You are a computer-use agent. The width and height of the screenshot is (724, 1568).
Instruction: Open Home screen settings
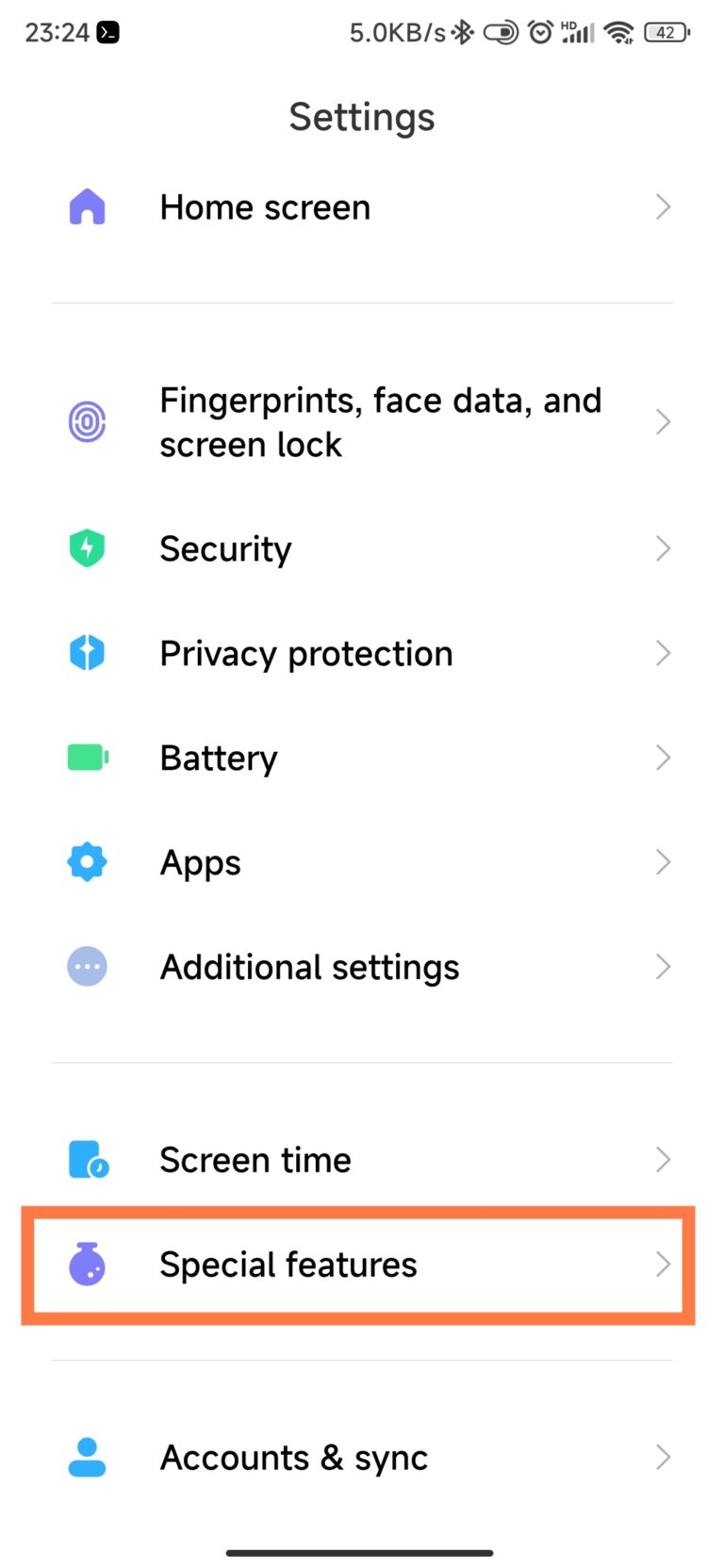click(362, 207)
